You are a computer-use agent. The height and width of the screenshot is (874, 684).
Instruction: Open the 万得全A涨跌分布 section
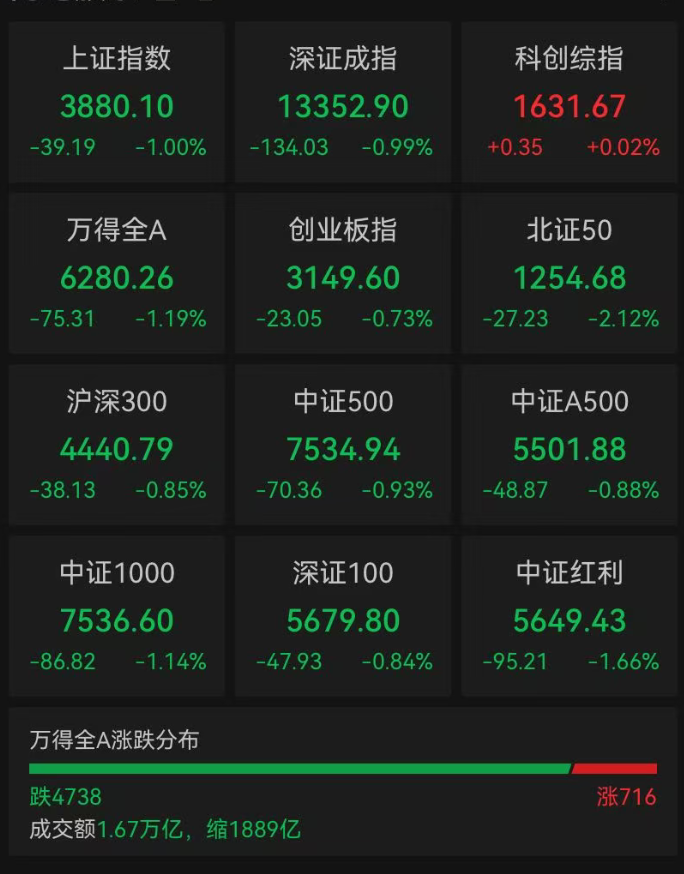click(x=342, y=784)
